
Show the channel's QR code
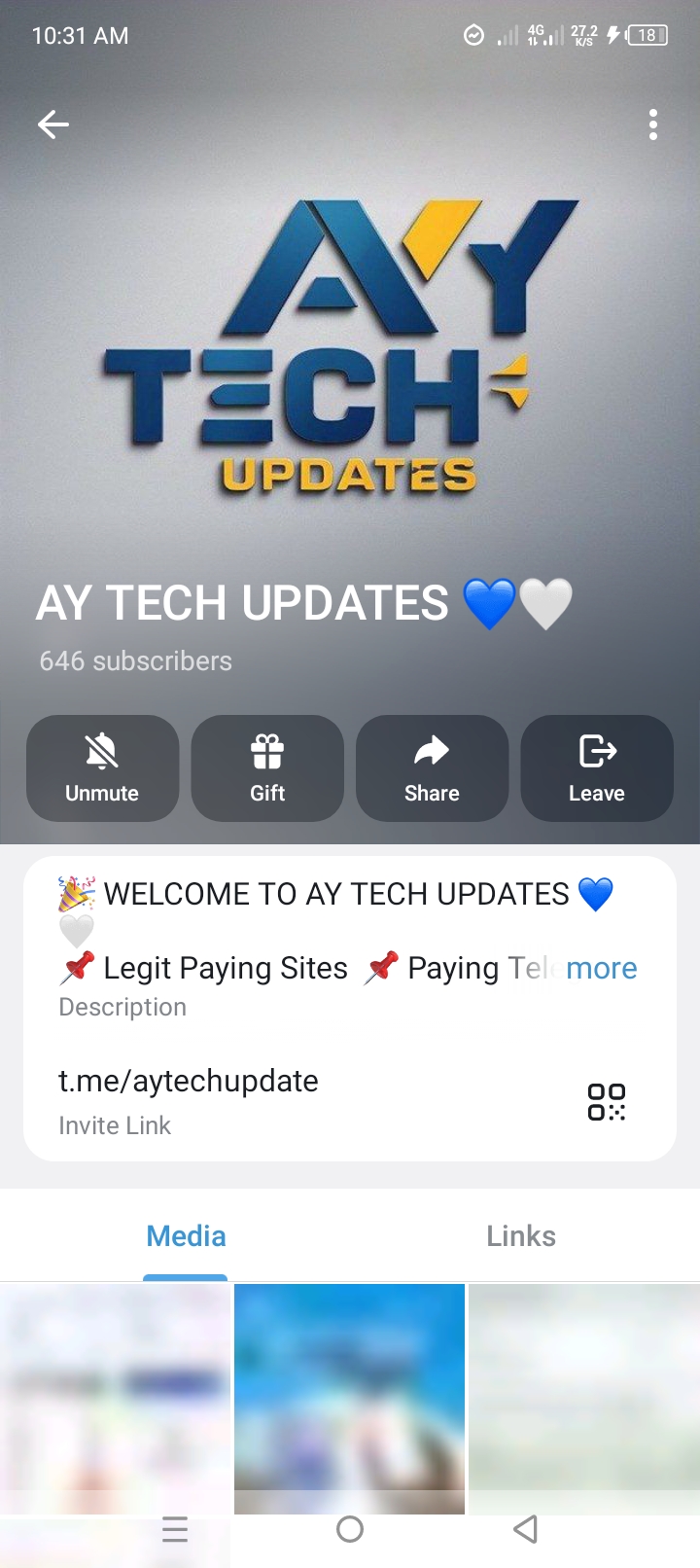click(x=607, y=1102)
